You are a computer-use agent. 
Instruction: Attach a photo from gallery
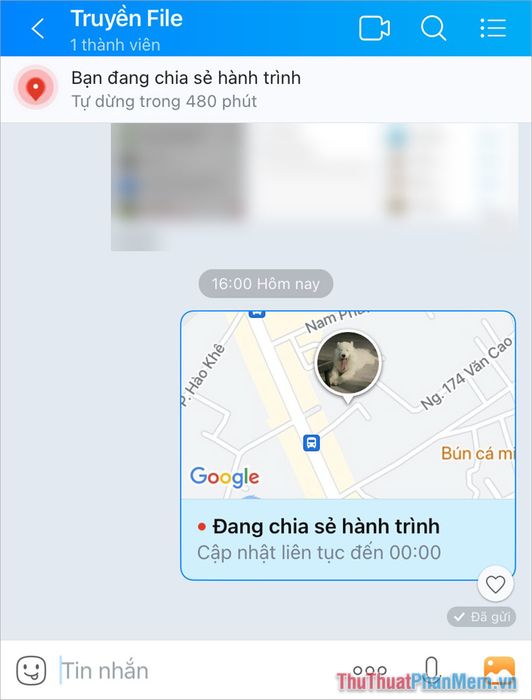pos(499,670)
